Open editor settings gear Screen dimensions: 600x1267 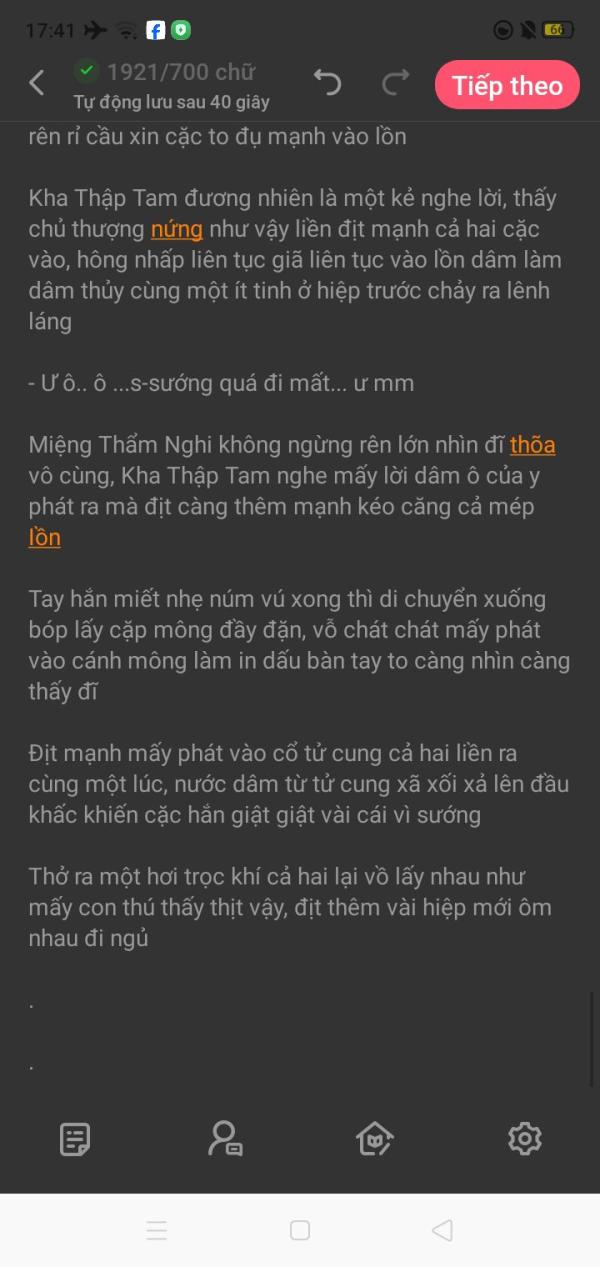pyautogui.click(x=524, y=1139)
